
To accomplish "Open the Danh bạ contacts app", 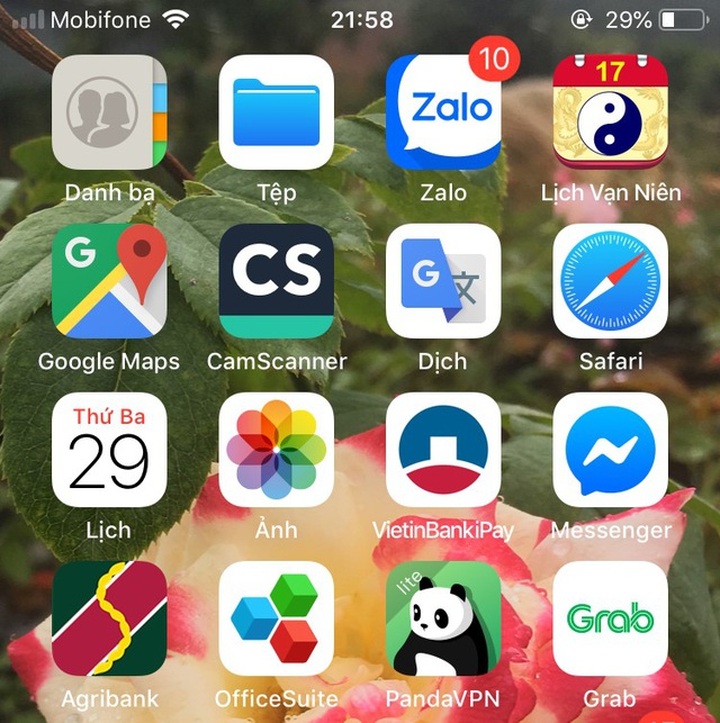I will [109, 112].
